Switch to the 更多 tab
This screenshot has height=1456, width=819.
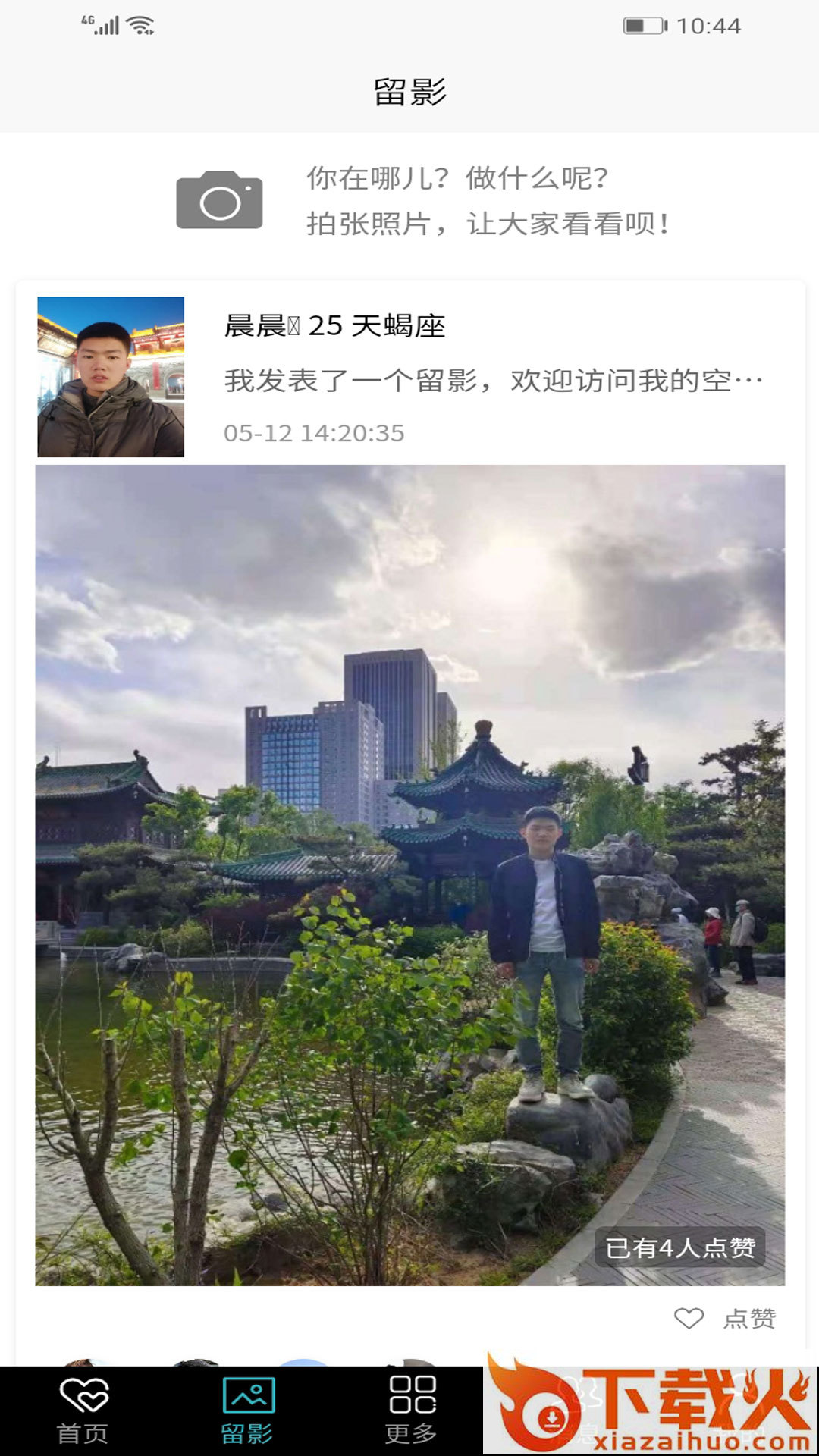[x=411, y=1410]
